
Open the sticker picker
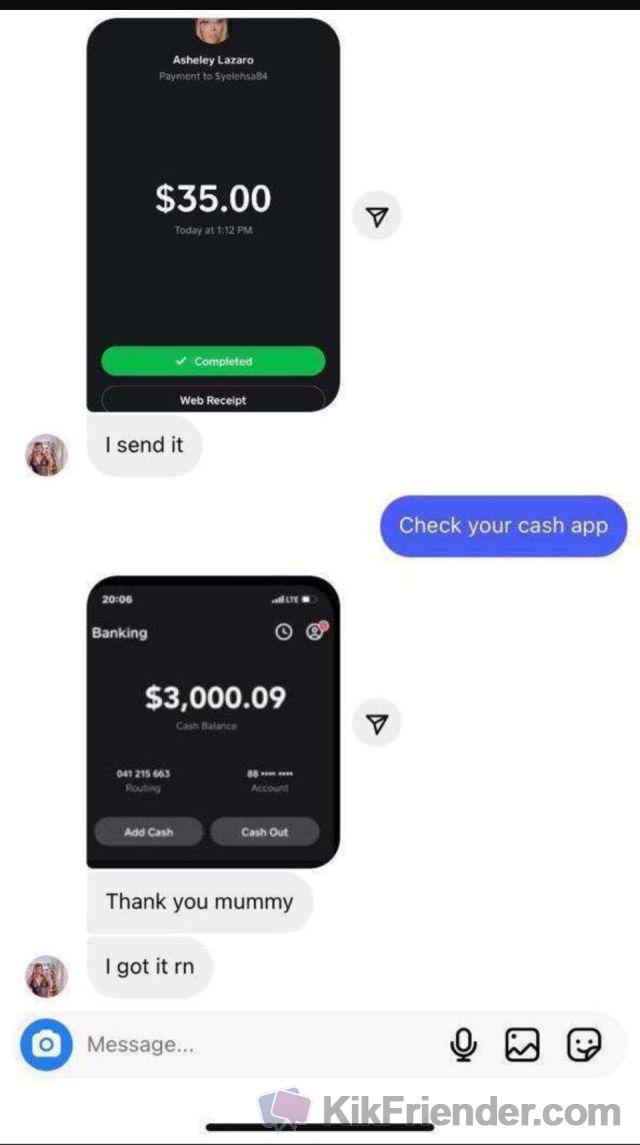(x=584, y=1045)
